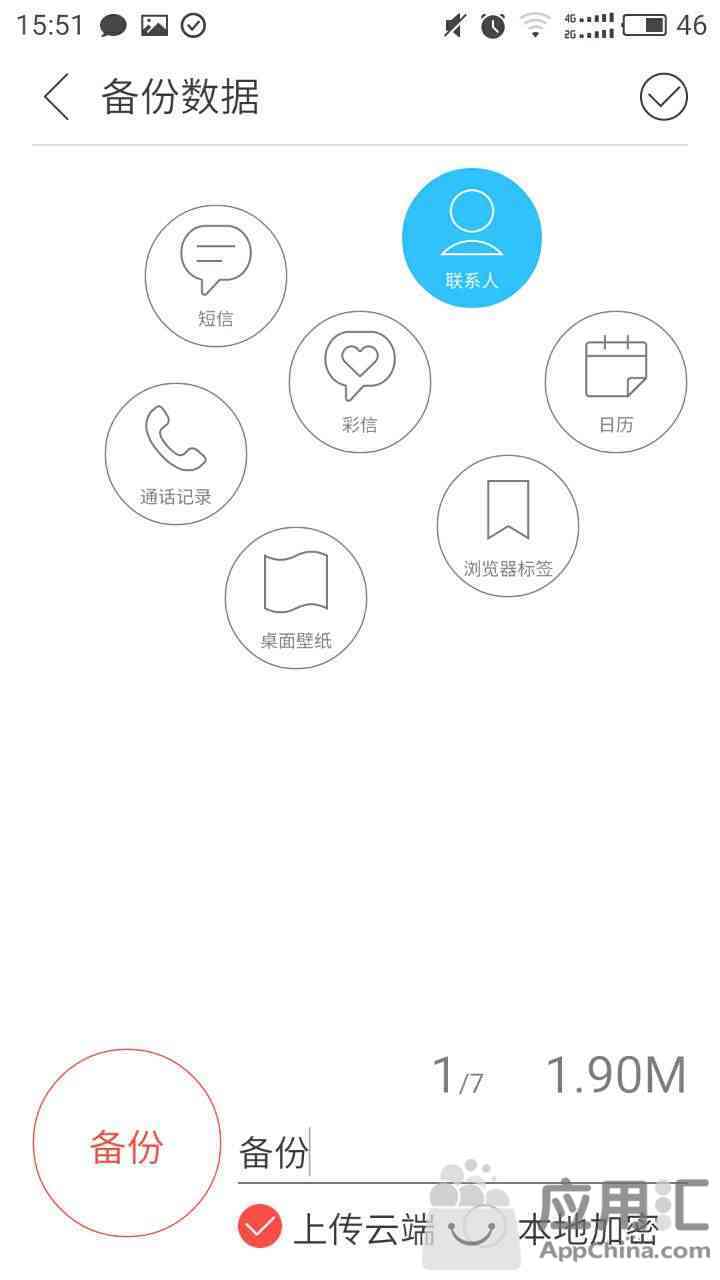Go back from 备份数据 screen
The height and width of the screenshot is (1280, 720).
[x=57, y=98]
